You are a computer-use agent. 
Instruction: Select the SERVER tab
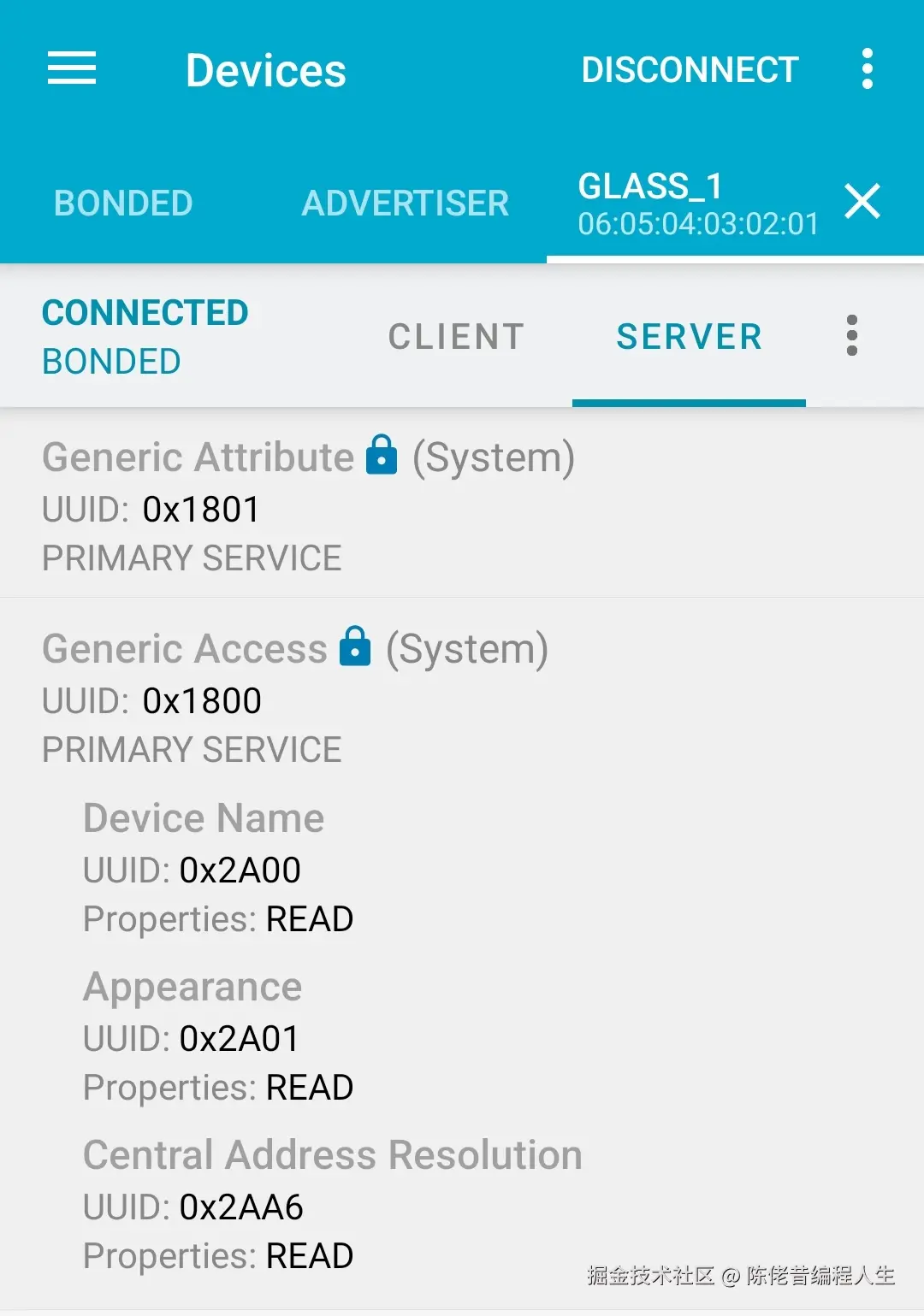point(688,336)
